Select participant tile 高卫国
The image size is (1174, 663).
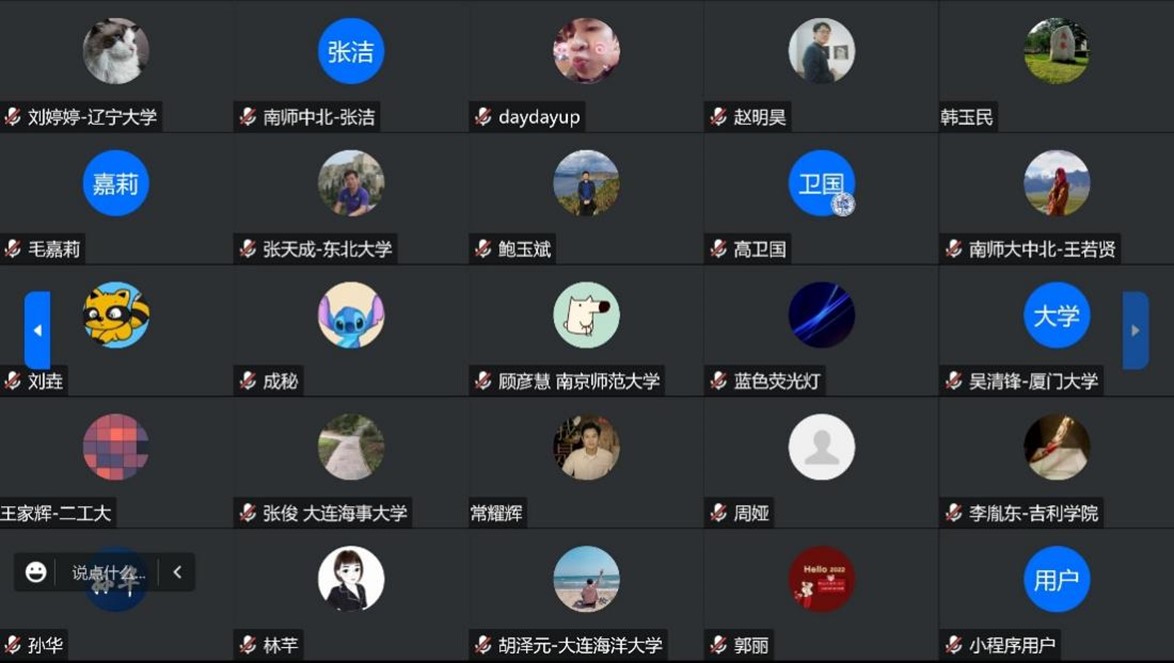821,183
